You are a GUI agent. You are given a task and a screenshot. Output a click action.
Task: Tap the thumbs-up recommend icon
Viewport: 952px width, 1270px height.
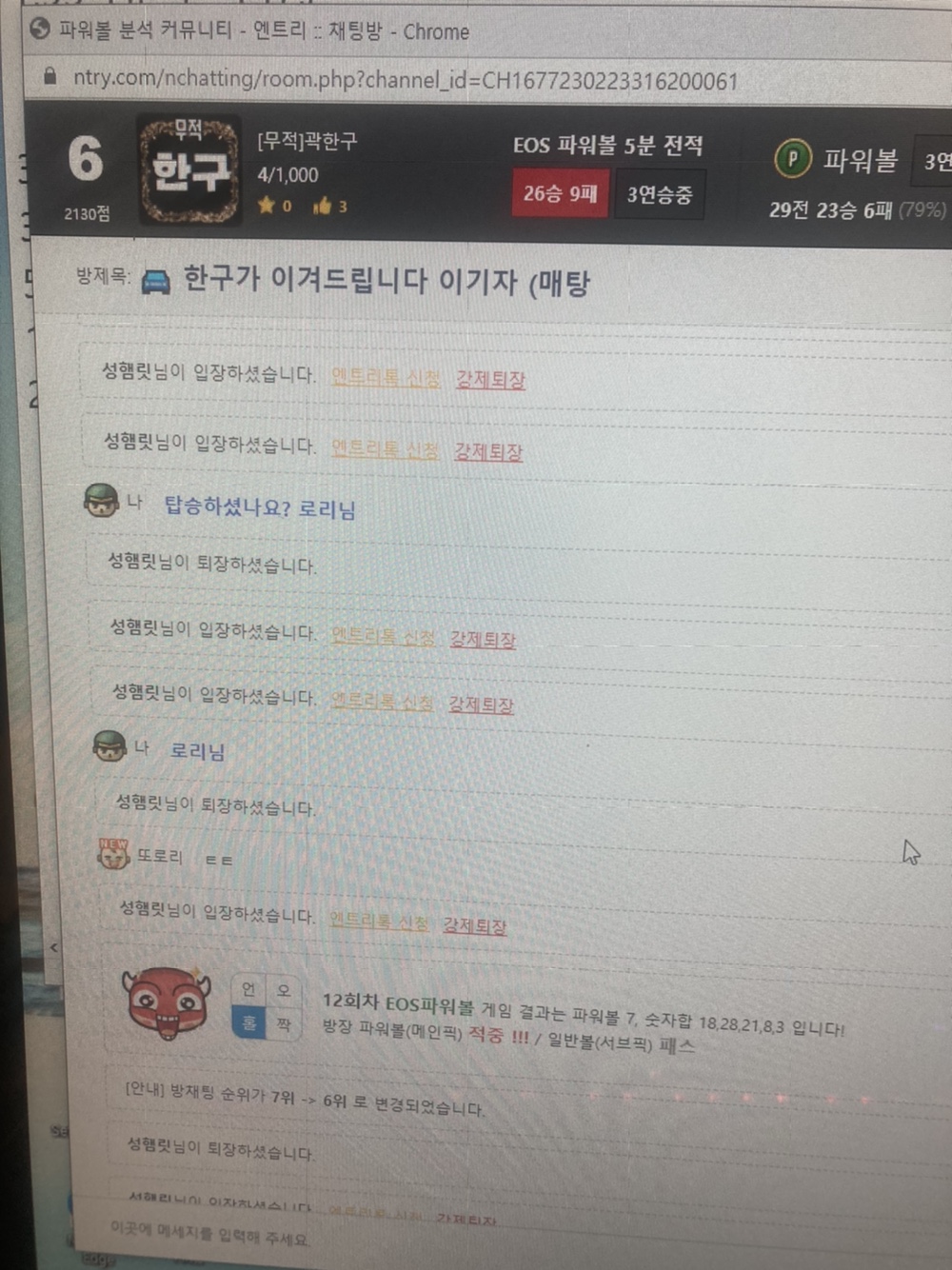[322, 206]
